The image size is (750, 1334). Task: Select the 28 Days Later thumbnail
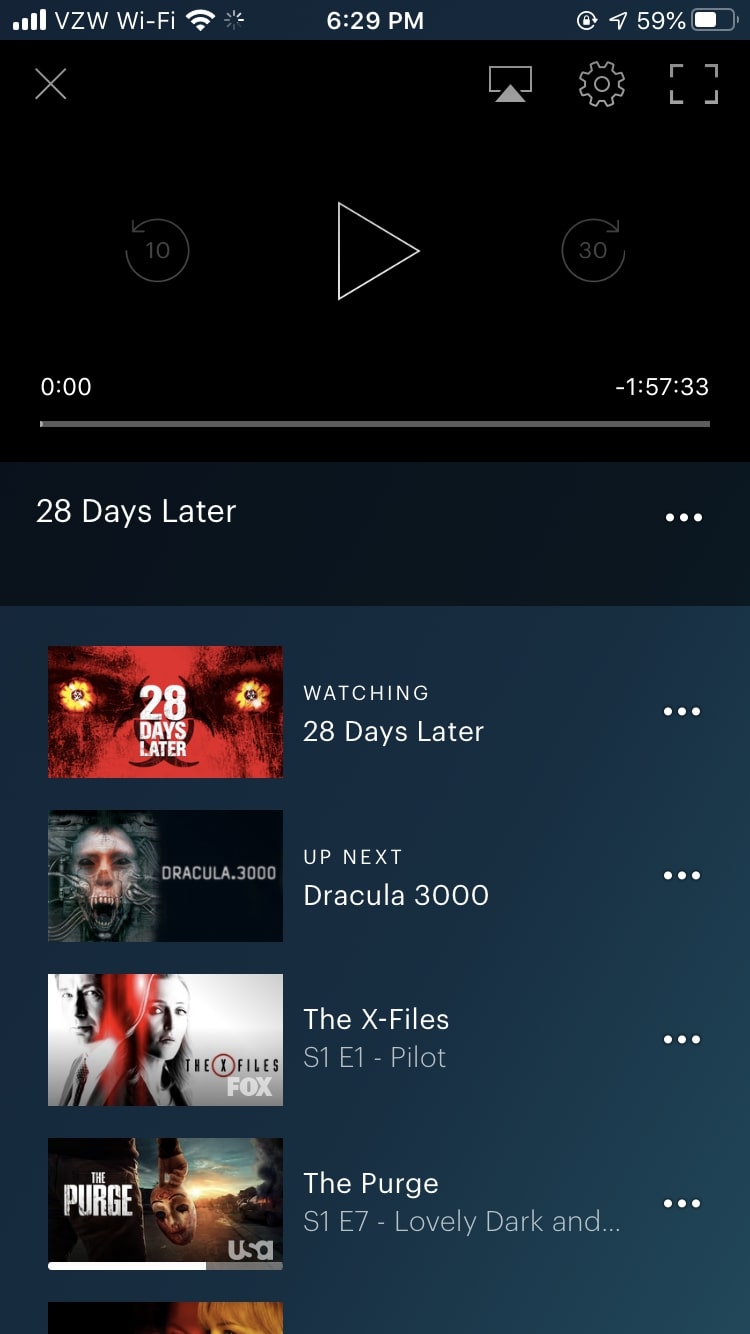165,712
